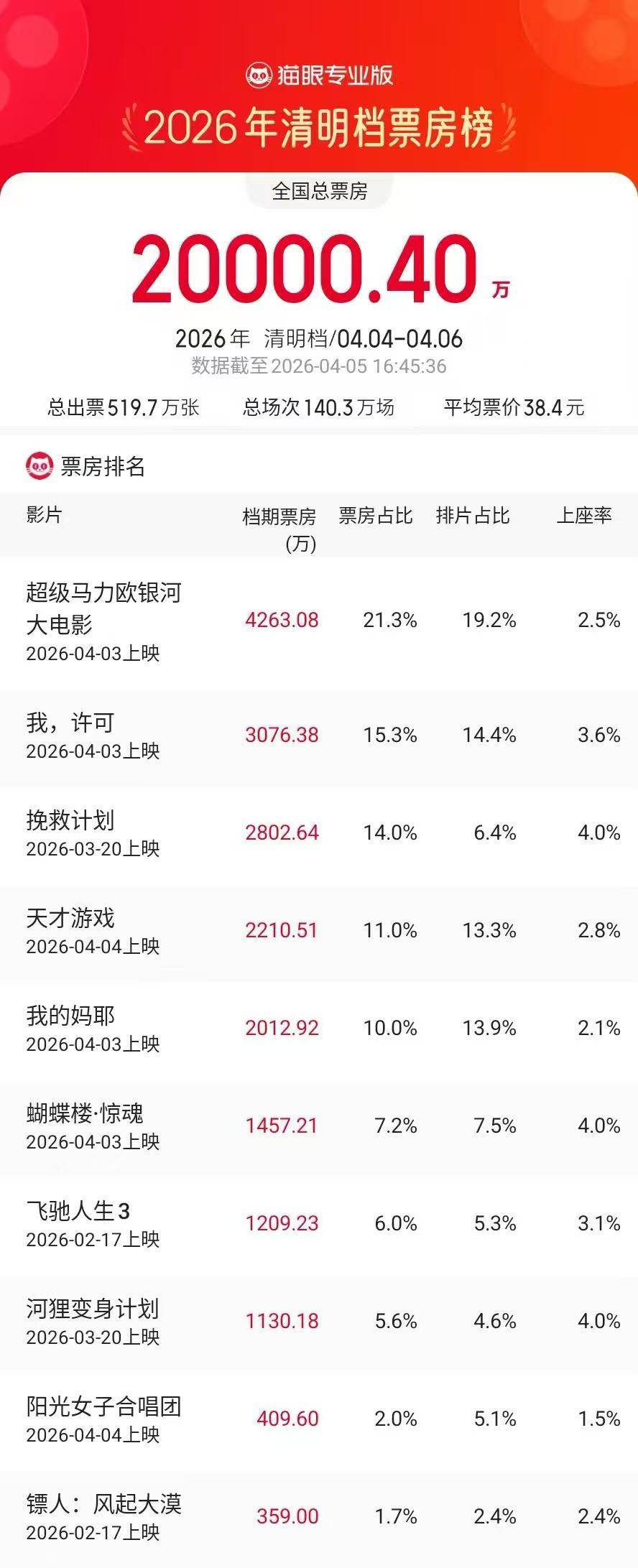
Task: Toggle the 2026年 year selector
Action: coord(208,338)
